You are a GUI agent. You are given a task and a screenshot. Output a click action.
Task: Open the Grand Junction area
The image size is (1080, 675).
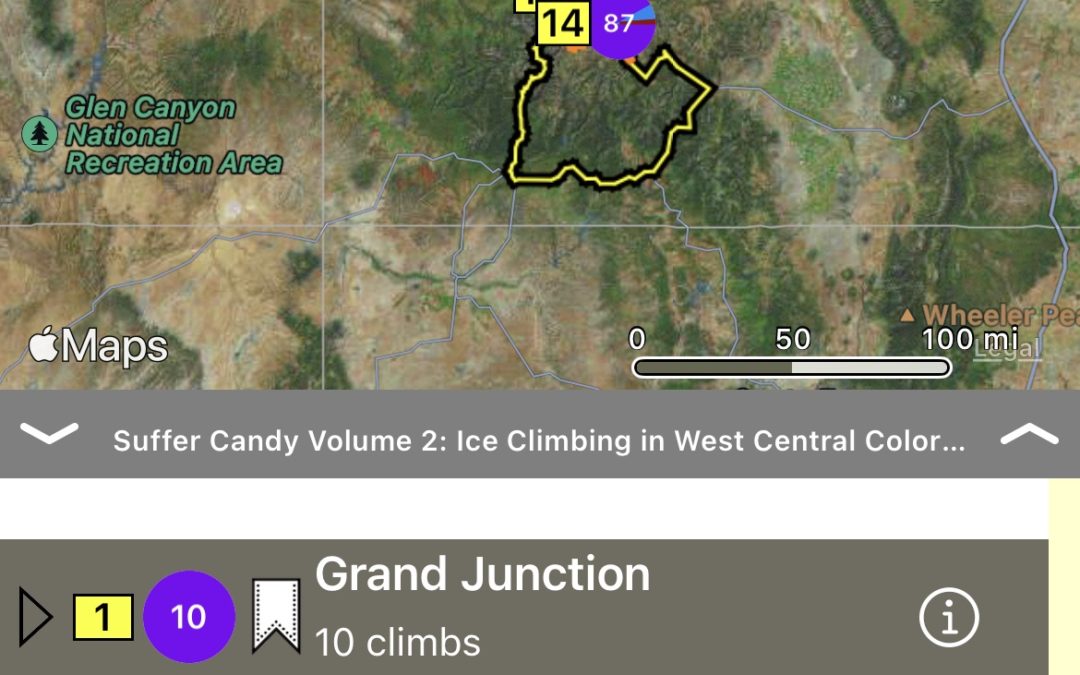coord(482,575)
